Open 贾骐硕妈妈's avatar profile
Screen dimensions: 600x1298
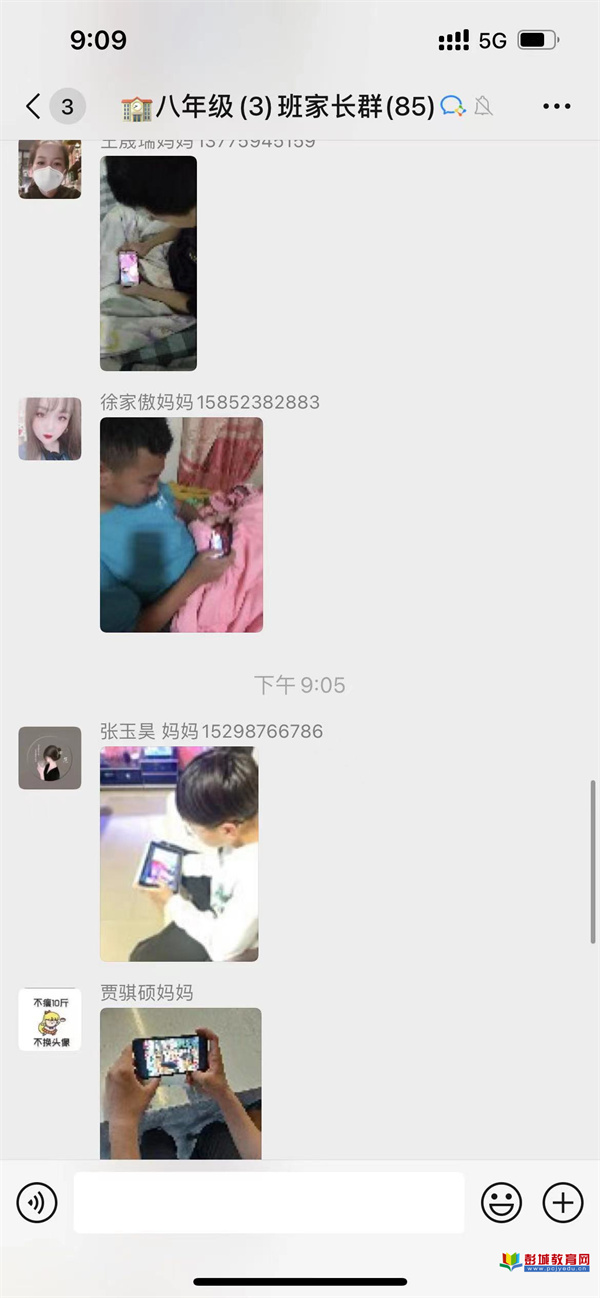(50, 1019)
